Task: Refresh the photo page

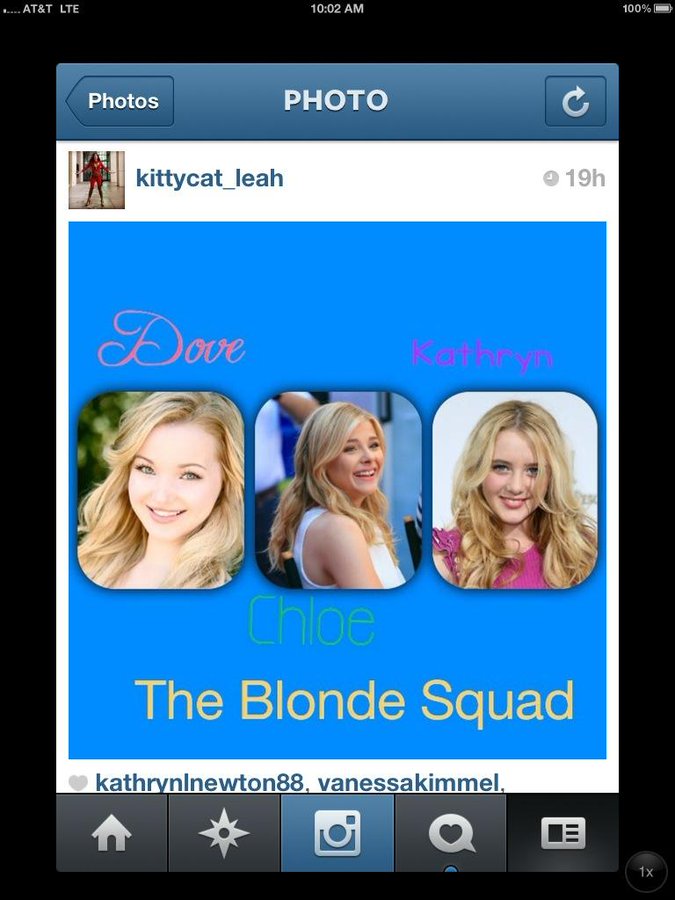Action: click(575, 101)
